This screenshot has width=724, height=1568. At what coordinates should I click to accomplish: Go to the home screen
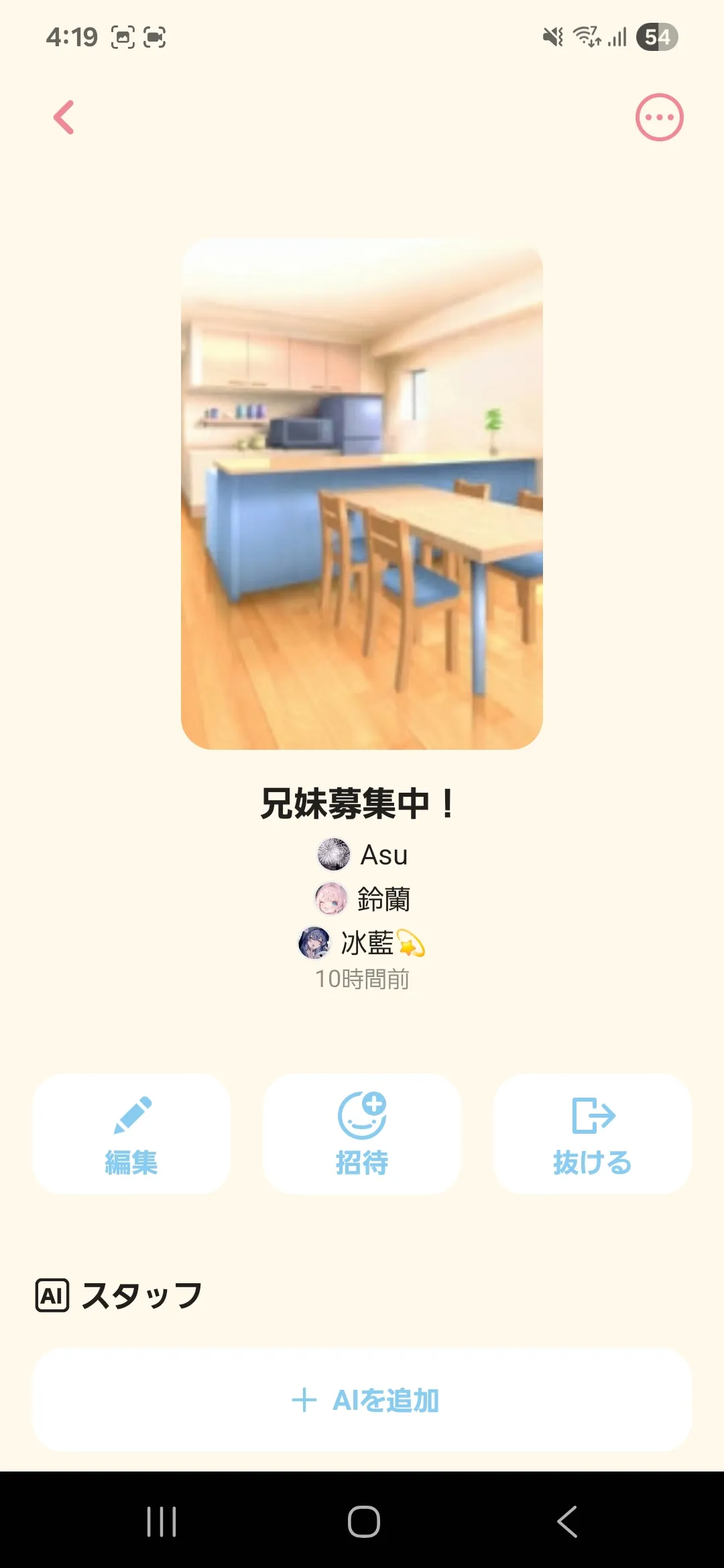point(363,1521)
